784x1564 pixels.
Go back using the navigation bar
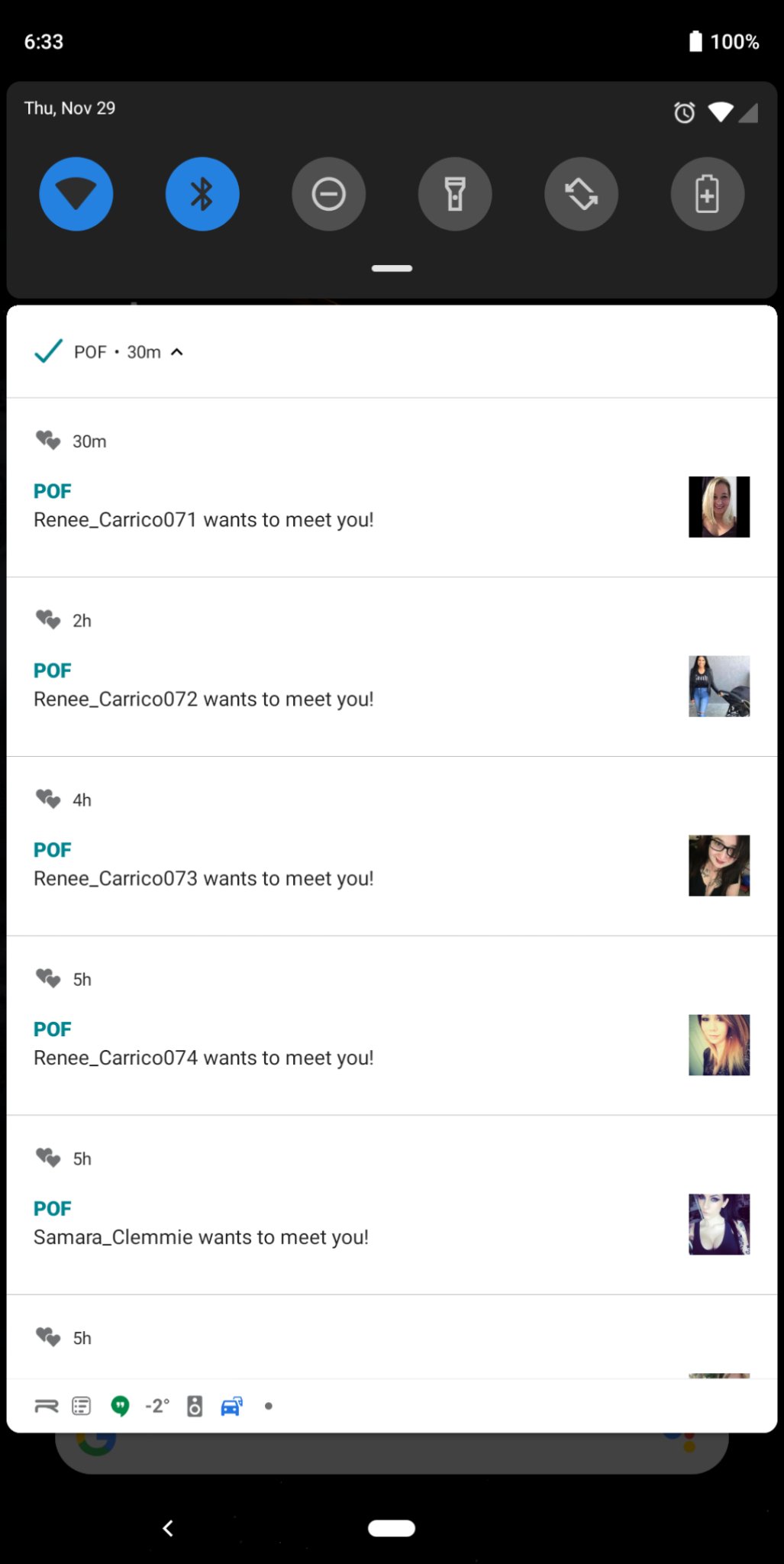[168, 1528]
